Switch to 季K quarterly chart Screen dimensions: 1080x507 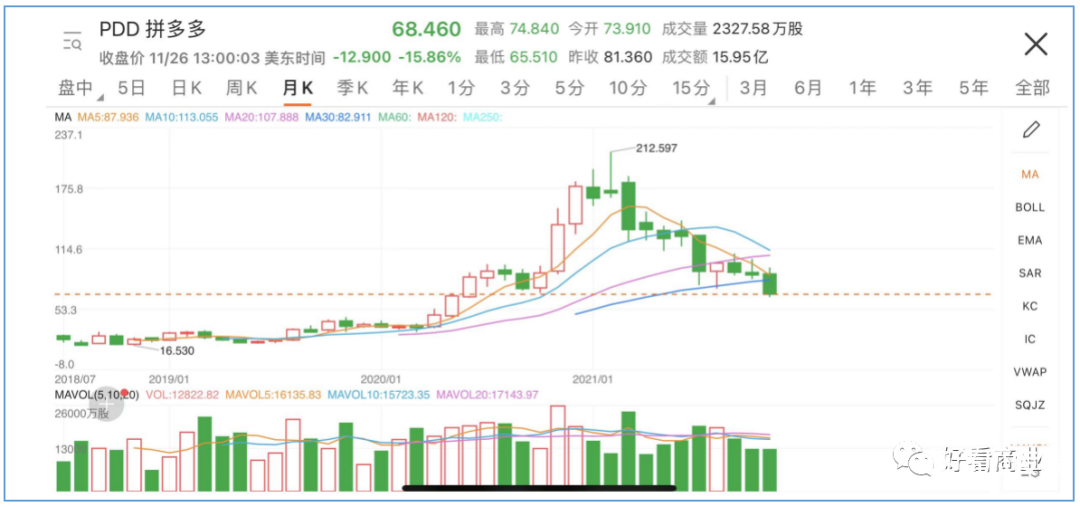(352, 88)
